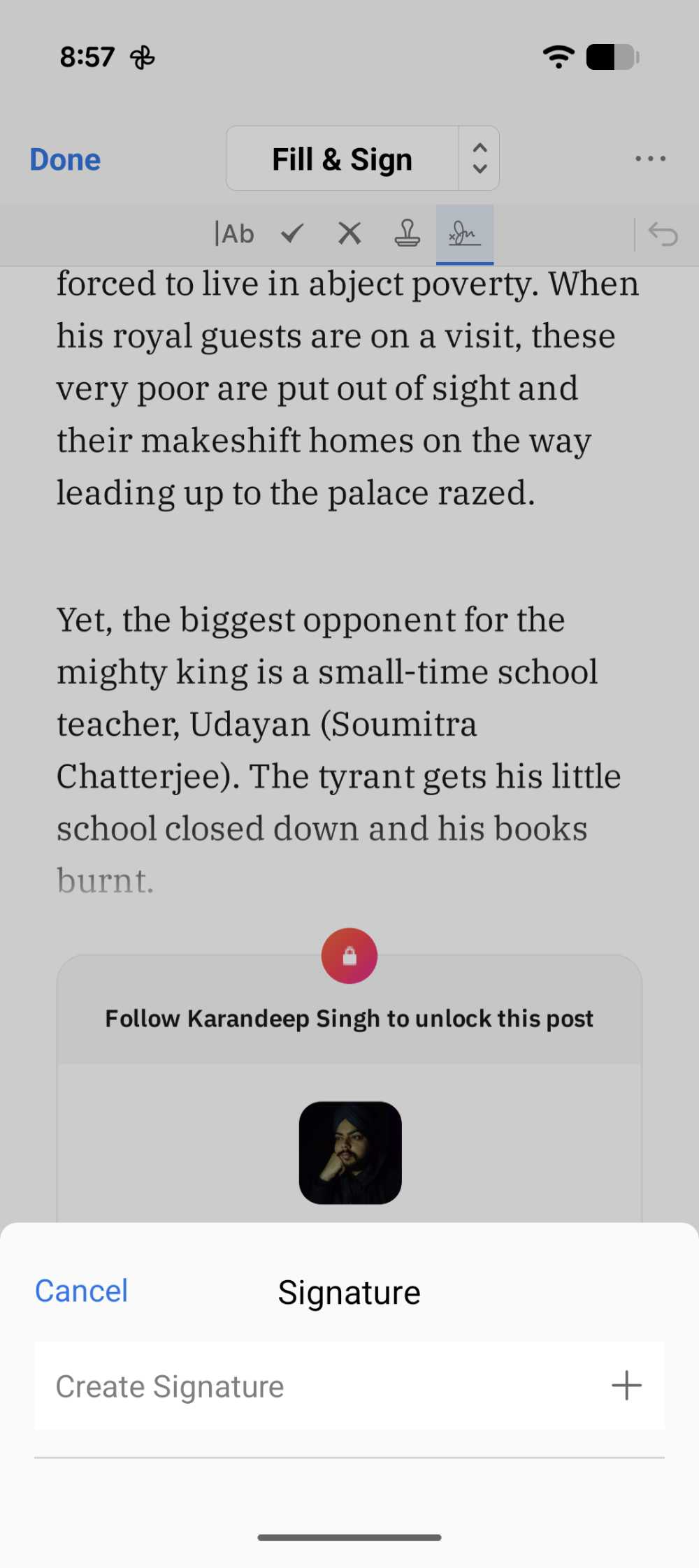The image size is (699, 1568).
Task: Select the text field tool
Action: coord(234,233)
